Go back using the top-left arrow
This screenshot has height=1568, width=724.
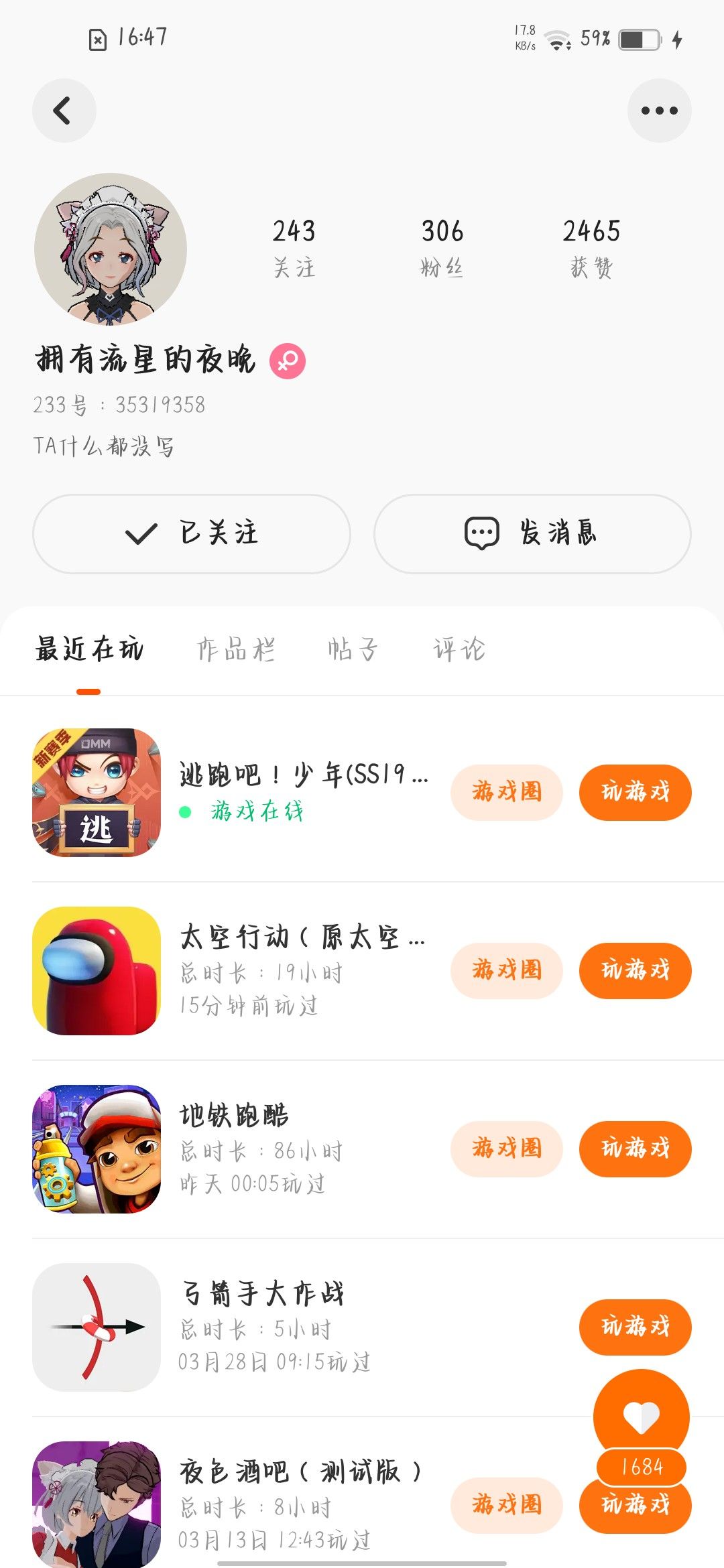pos(64,111)
